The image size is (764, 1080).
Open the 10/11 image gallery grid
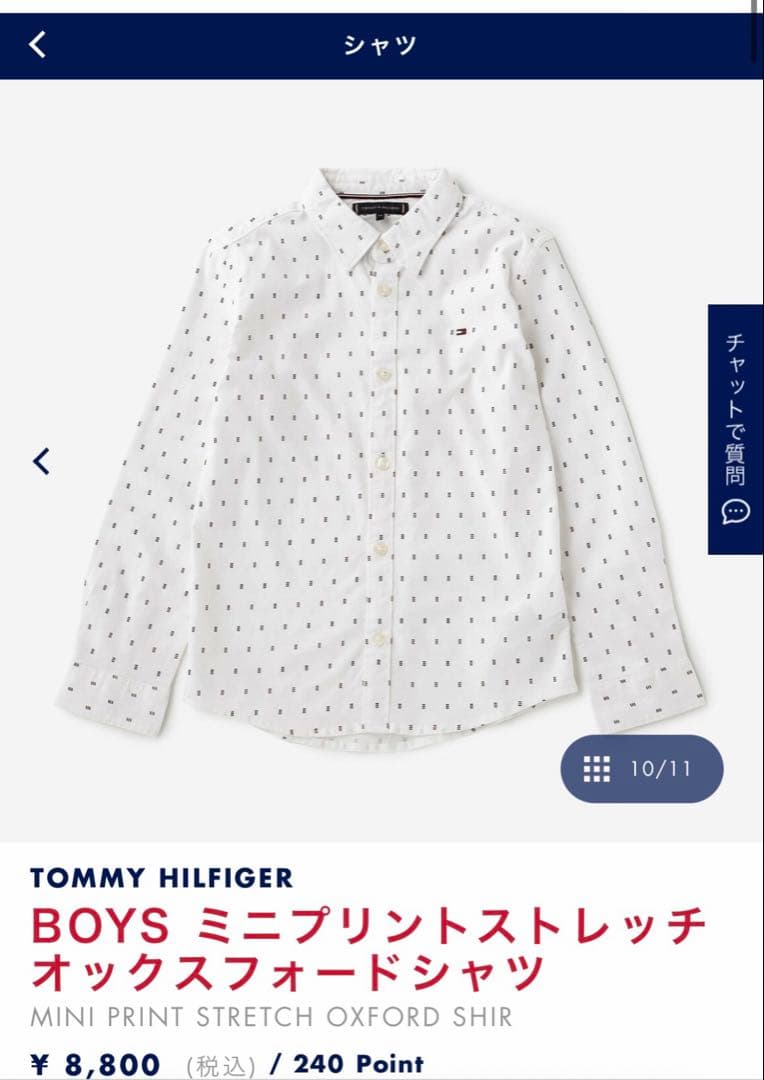[x=641, y=769]
